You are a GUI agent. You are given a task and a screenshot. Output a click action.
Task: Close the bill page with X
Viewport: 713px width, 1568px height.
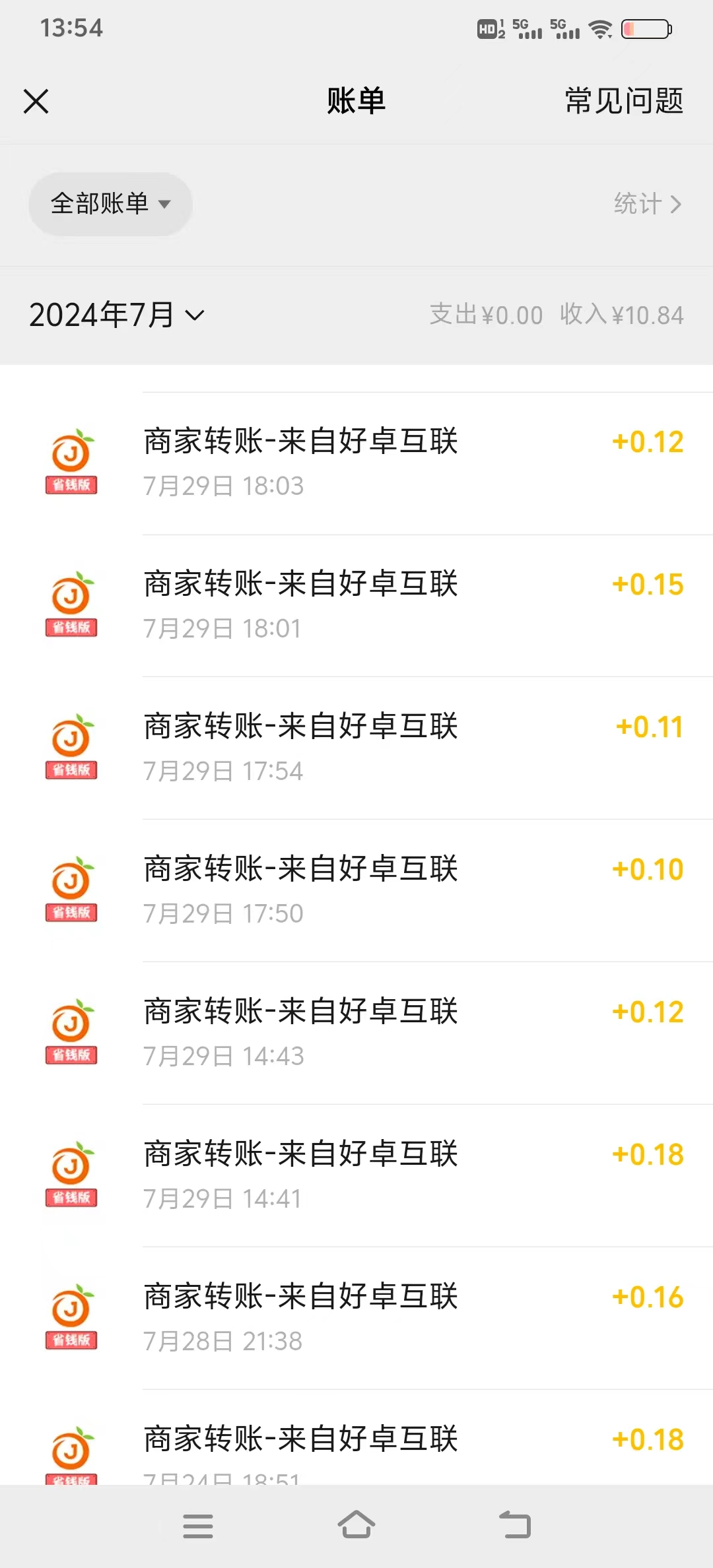pyautogui.click(x=36, y=102)
